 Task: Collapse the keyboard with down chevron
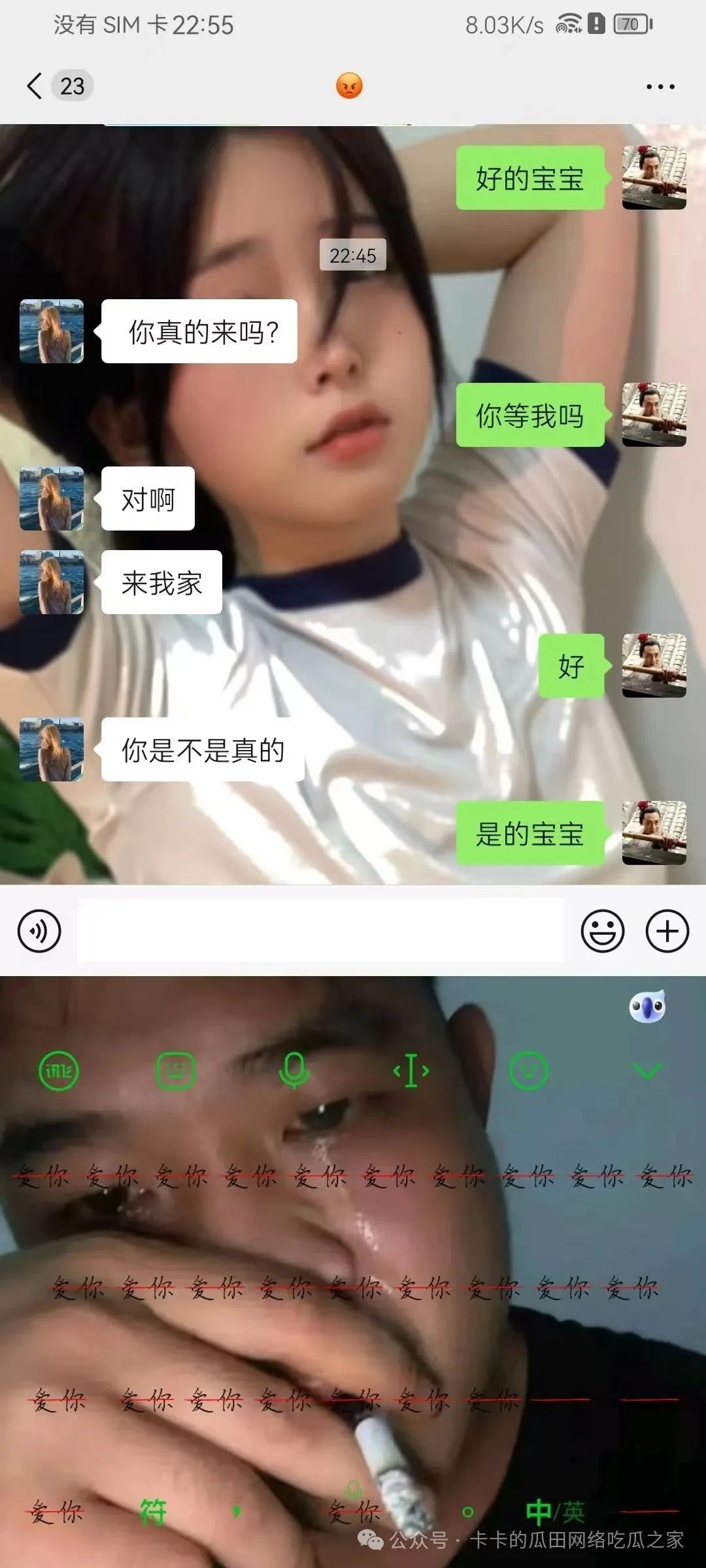point(647,1071)
